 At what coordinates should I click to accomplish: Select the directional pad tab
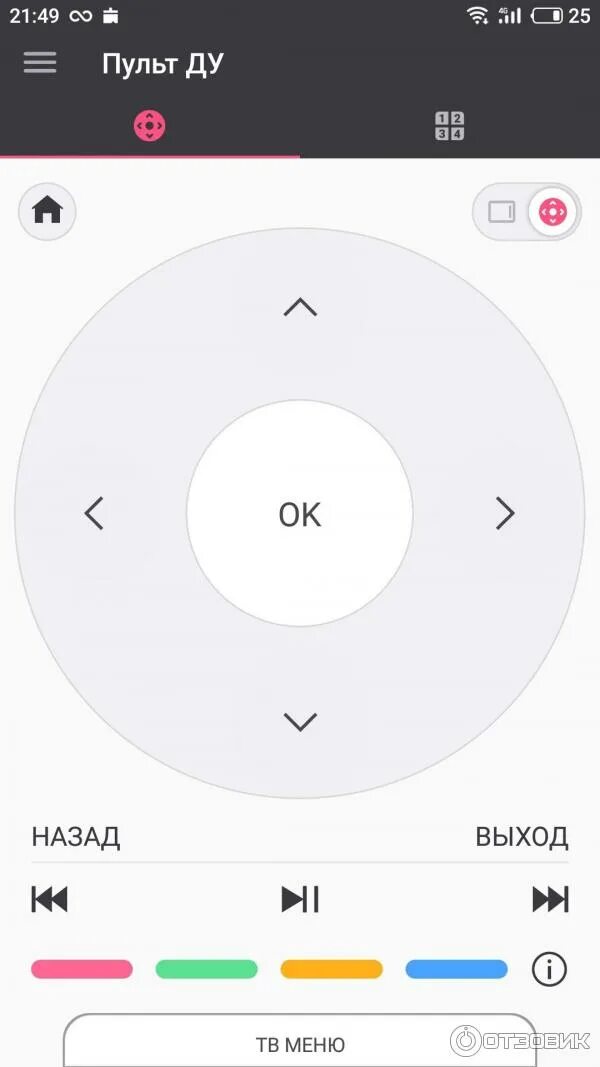click(149, 127)
